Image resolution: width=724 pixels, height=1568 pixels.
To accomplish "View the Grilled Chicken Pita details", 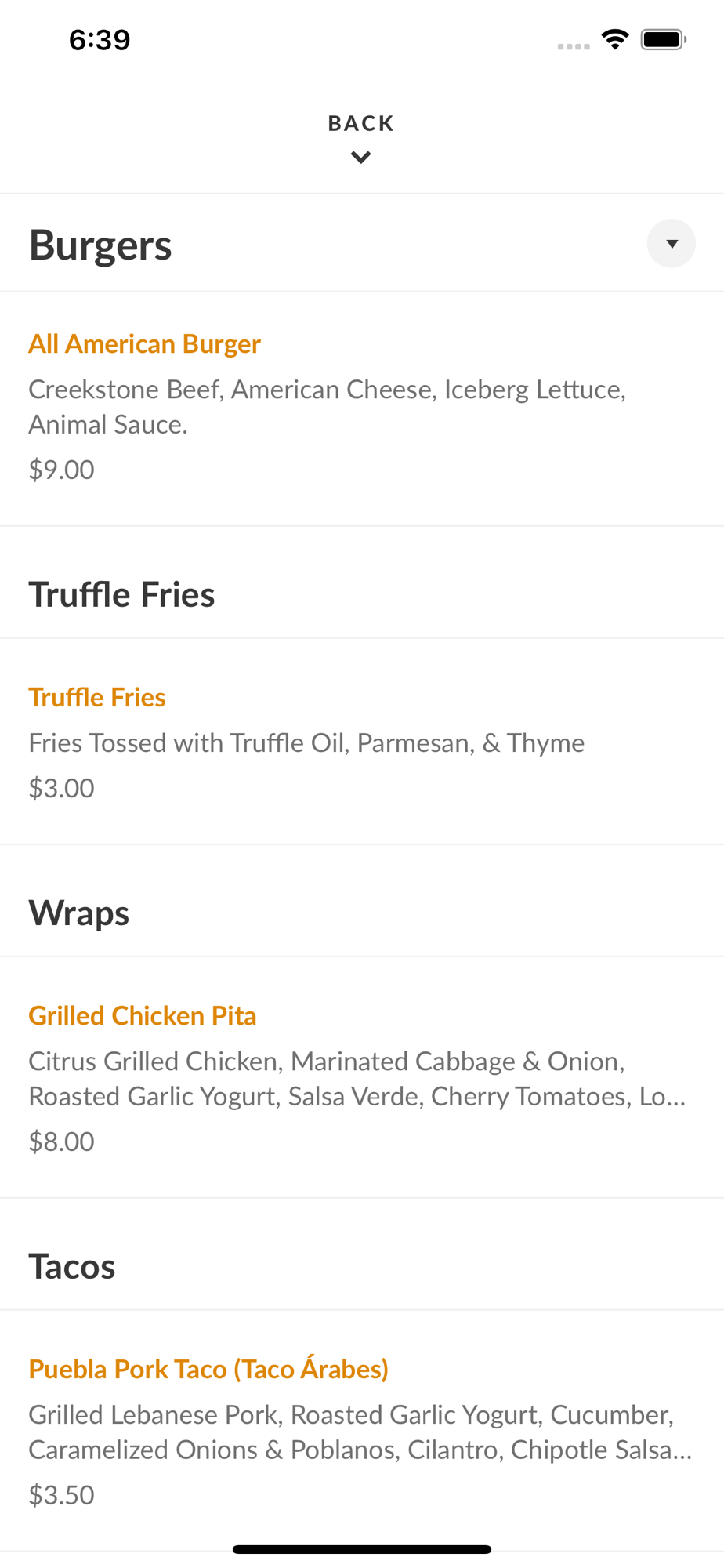I will pos(362,1077).
